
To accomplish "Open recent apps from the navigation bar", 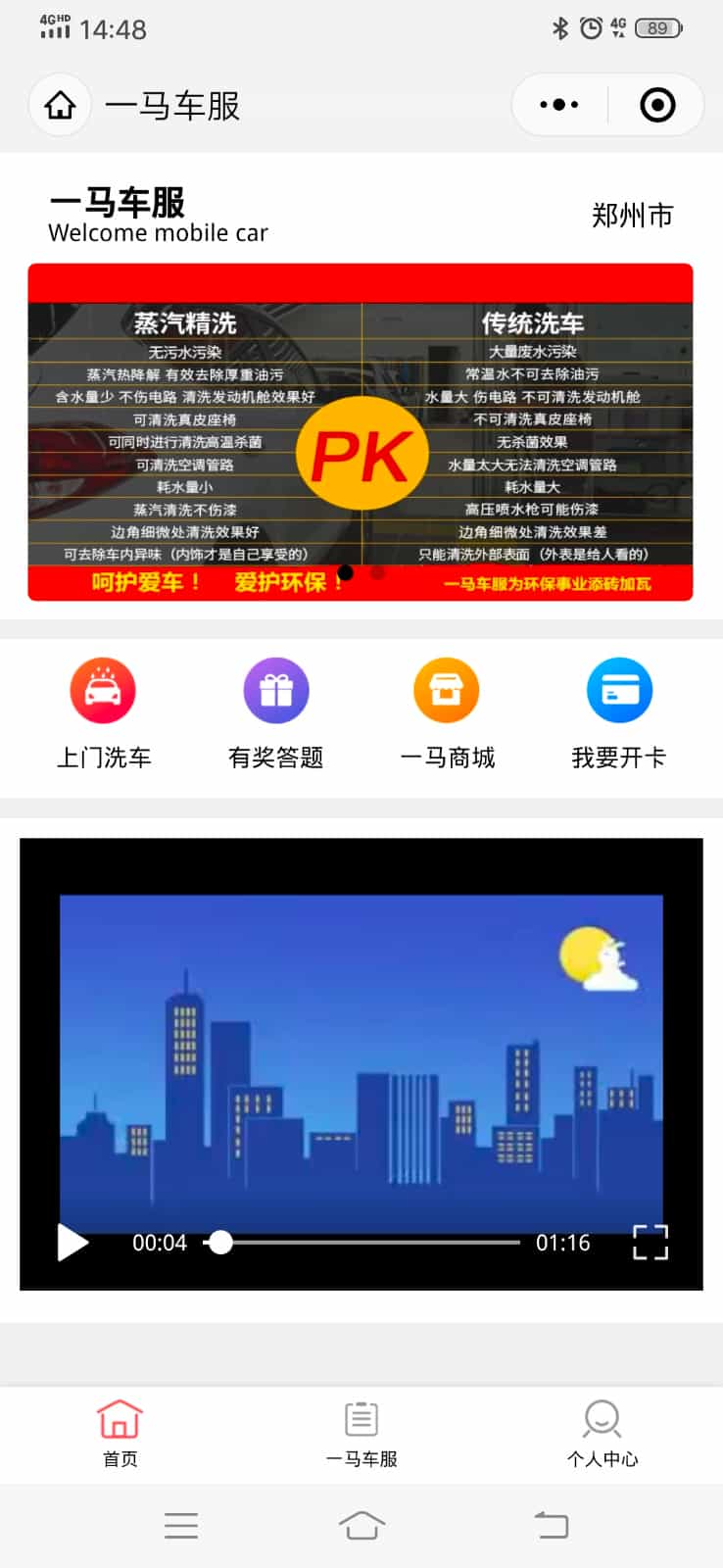I will [181, 1525].
